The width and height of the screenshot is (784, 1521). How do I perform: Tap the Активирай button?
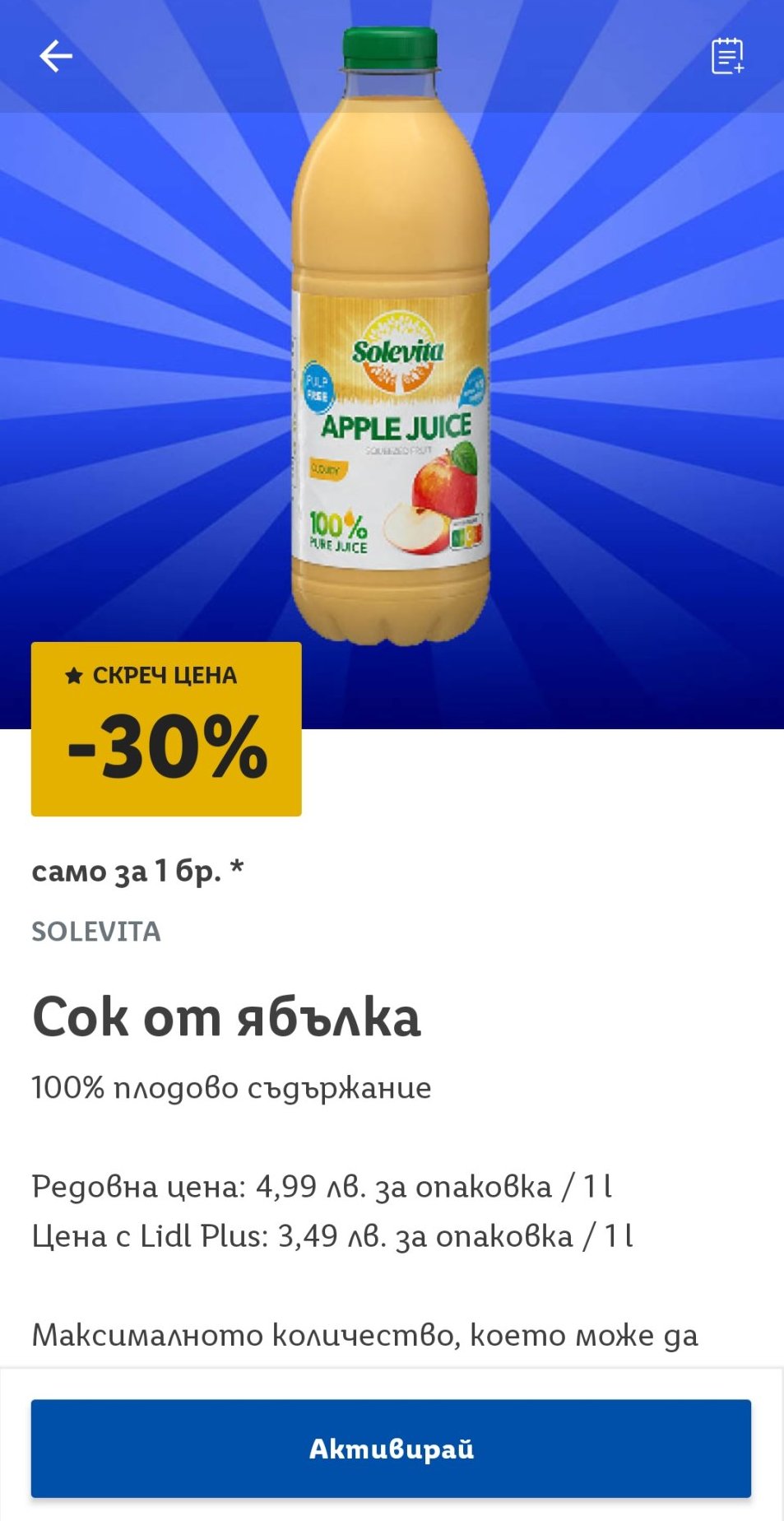pos(392,1448)
